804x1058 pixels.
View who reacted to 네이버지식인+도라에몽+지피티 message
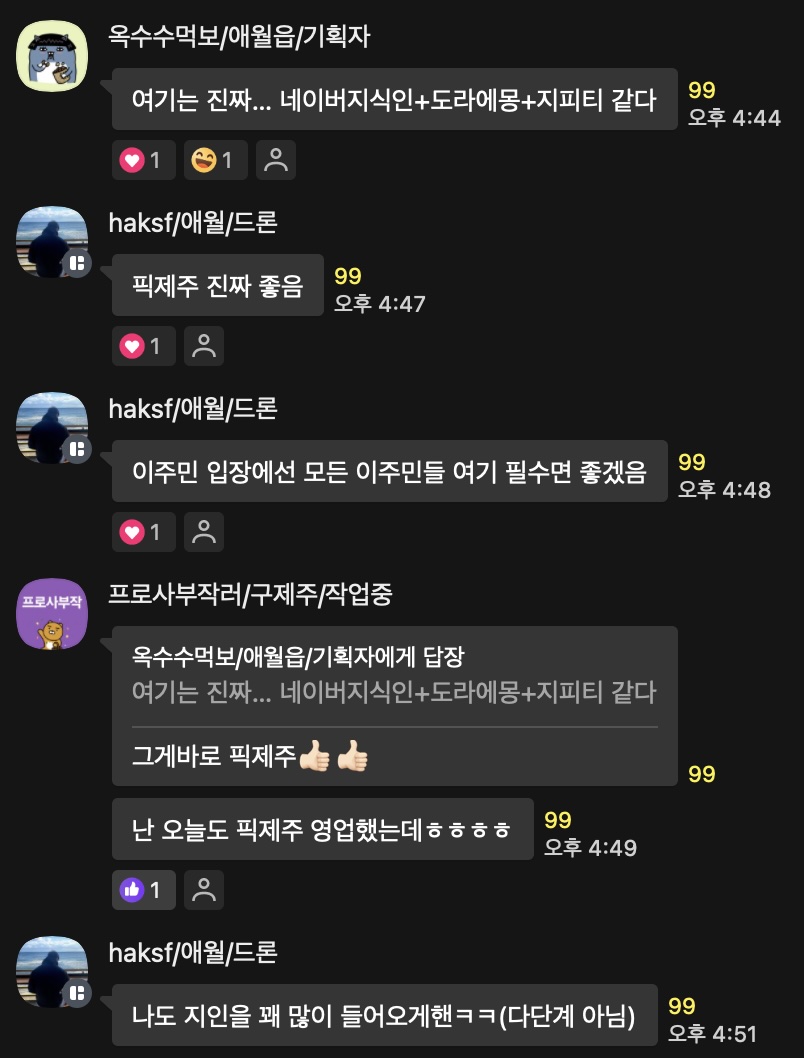click(x=276, y=160)
